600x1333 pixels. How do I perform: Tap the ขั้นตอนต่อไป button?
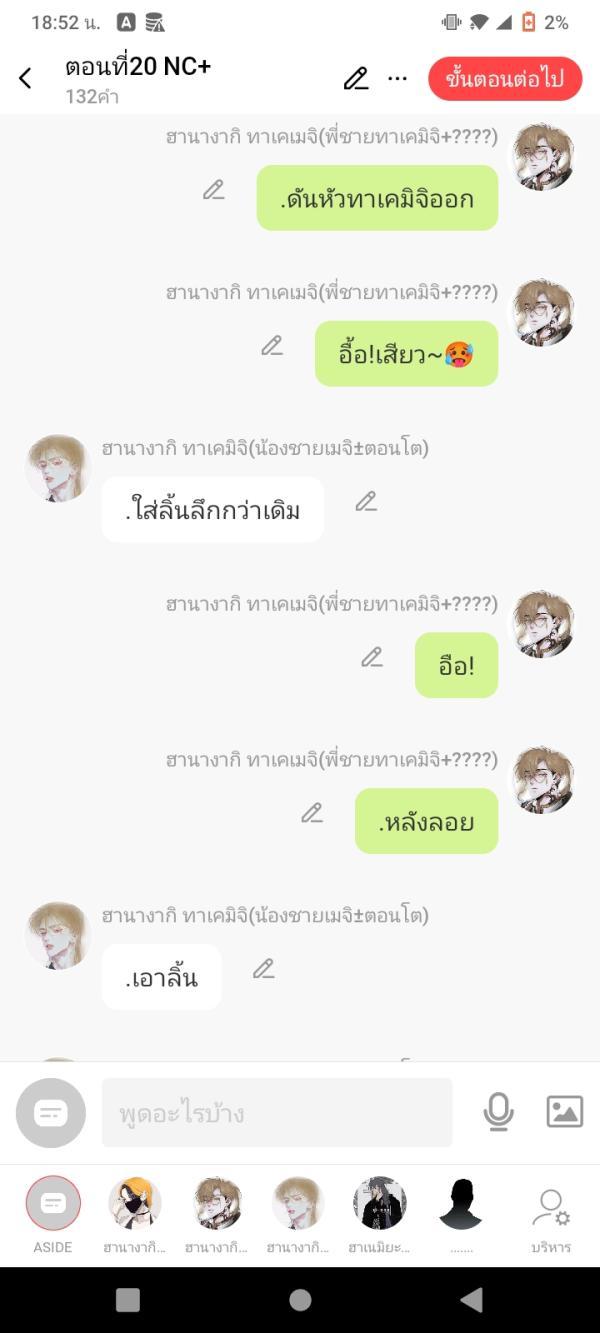(x=505, y=79)
